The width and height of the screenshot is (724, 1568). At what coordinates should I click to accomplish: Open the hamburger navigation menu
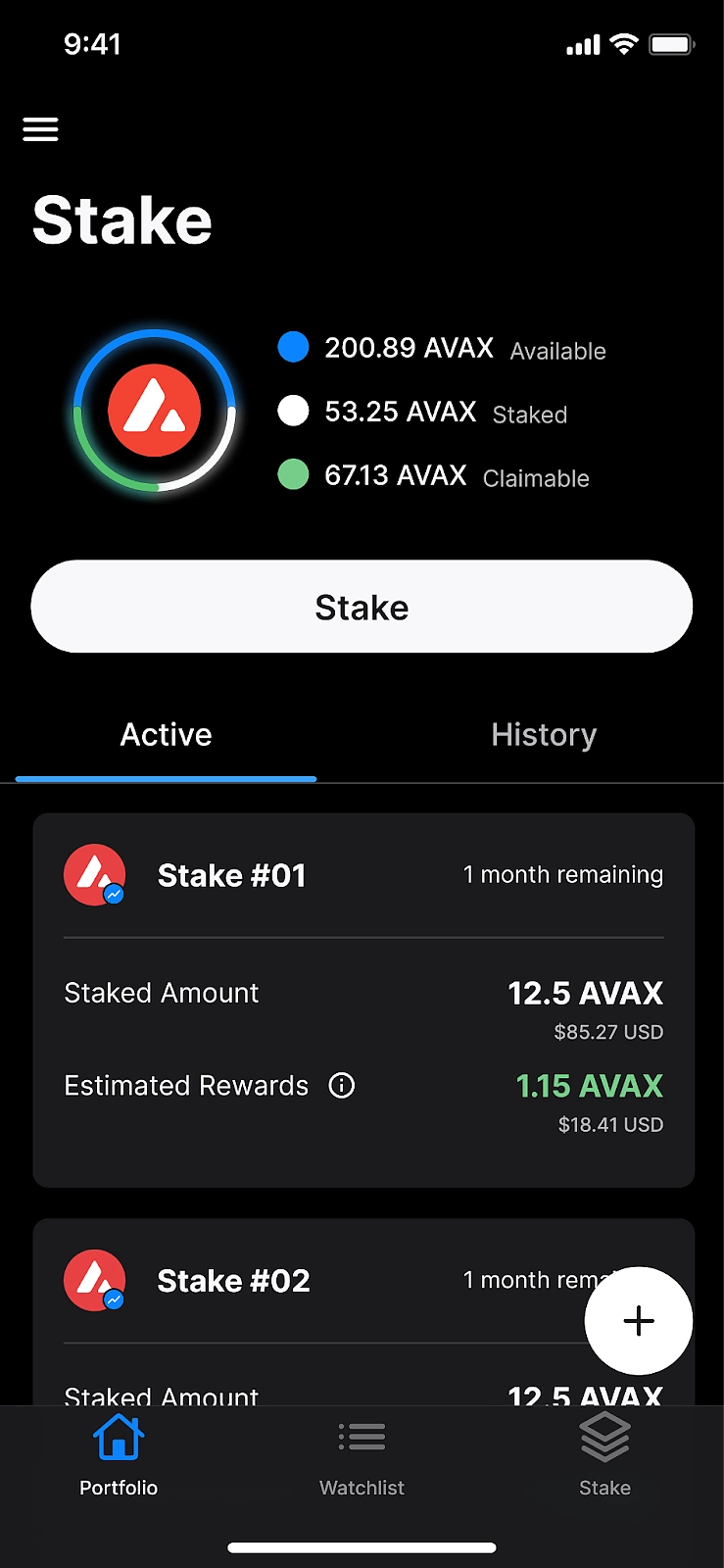pyautogui.click(x=40, y=128)
